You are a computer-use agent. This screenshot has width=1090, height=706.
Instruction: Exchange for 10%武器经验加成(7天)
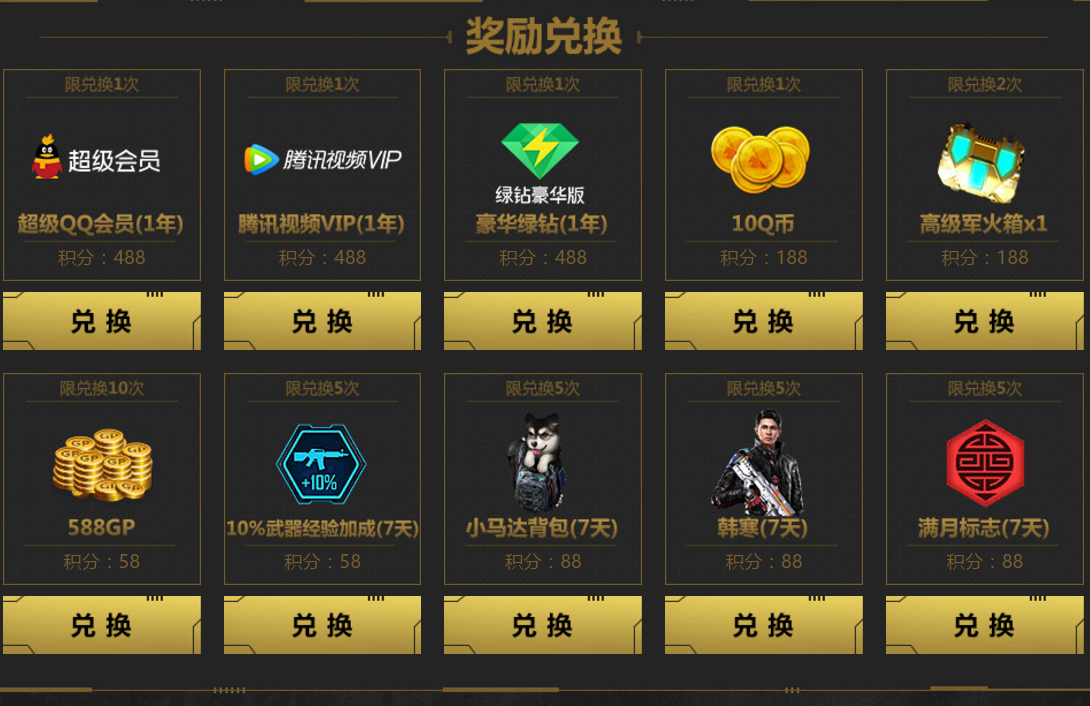[x=322, y=625]
